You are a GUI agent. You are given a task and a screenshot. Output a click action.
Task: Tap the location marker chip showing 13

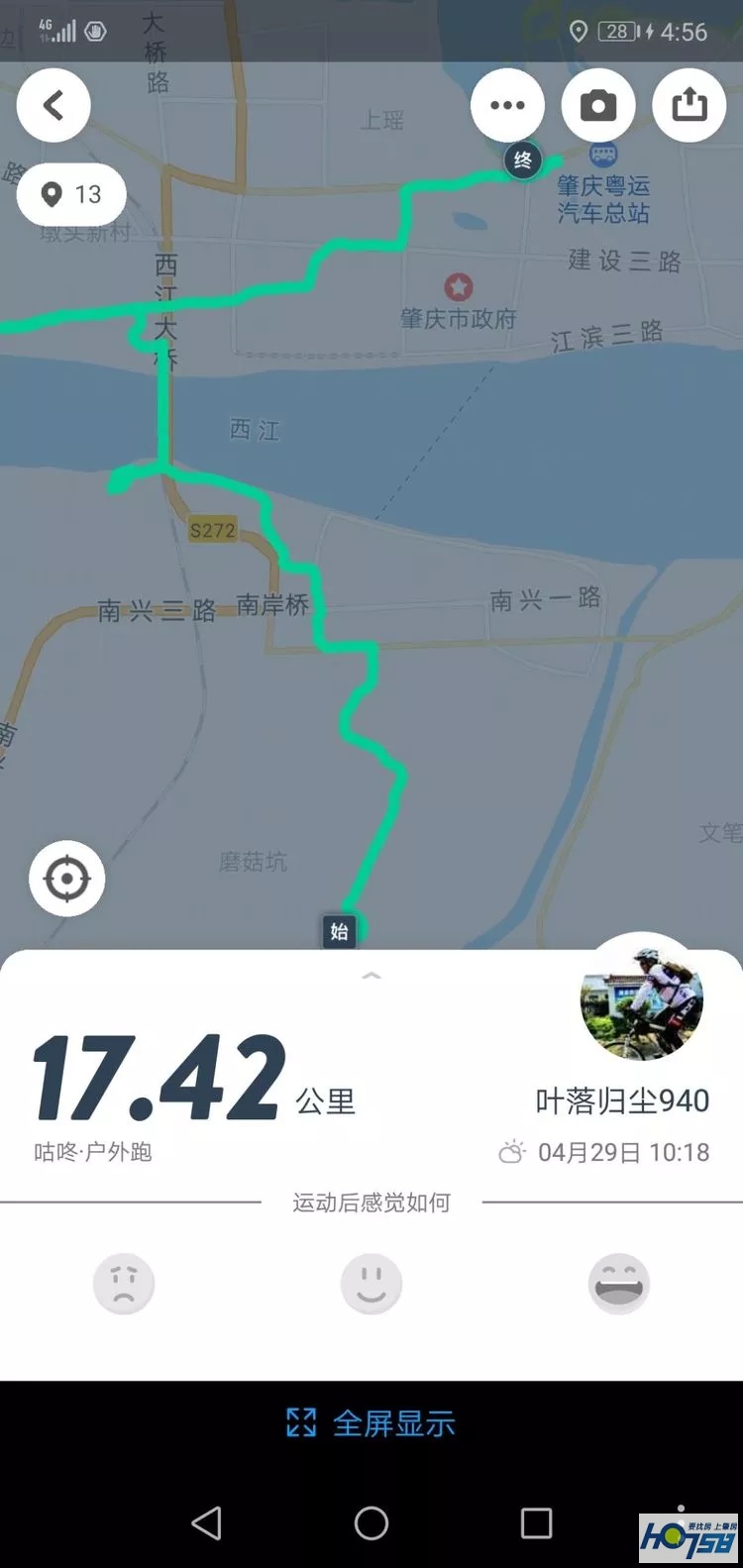(71, 194)
